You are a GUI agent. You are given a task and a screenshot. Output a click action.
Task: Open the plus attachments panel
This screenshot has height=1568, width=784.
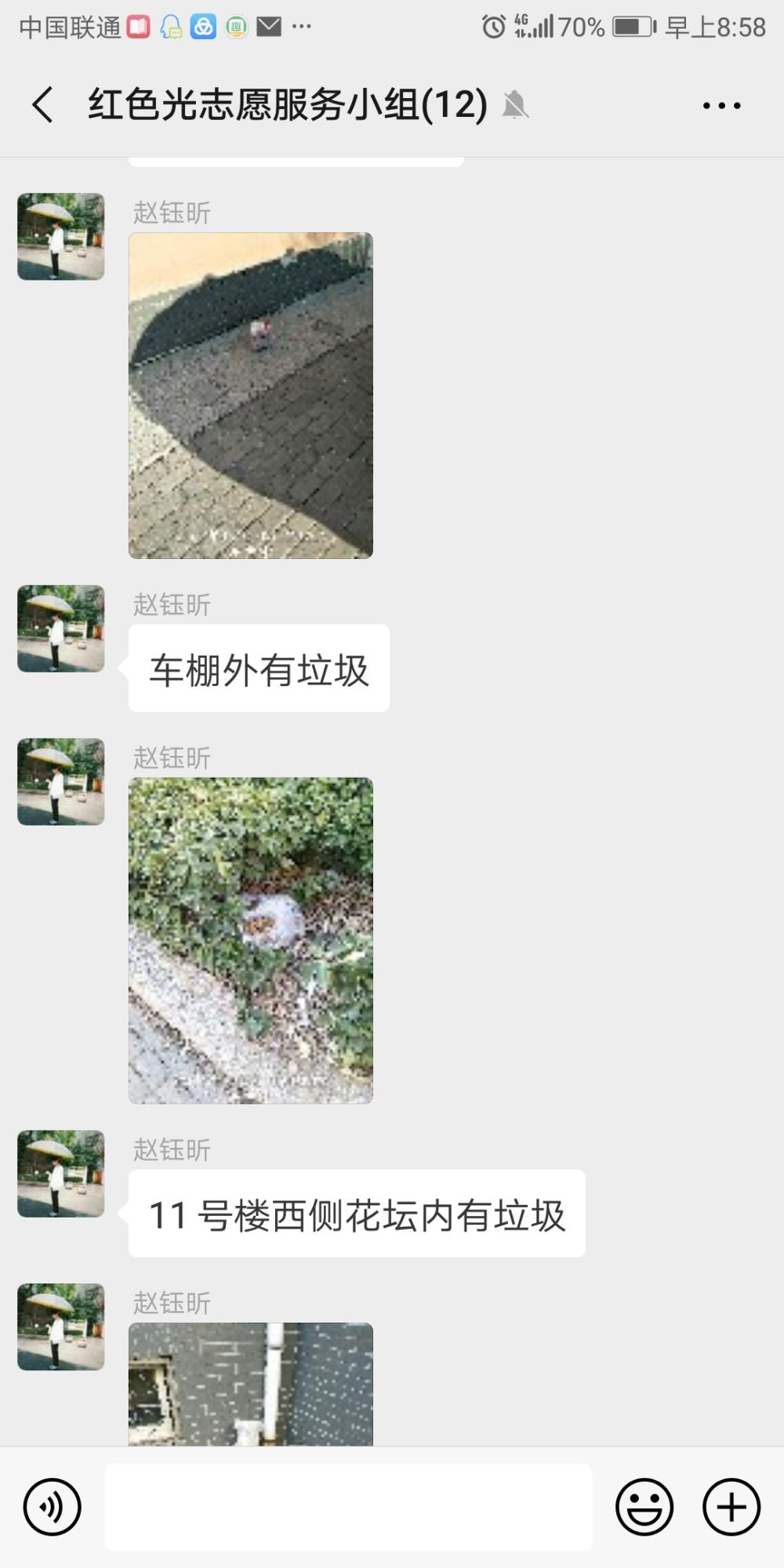(x=731, y=1507)
